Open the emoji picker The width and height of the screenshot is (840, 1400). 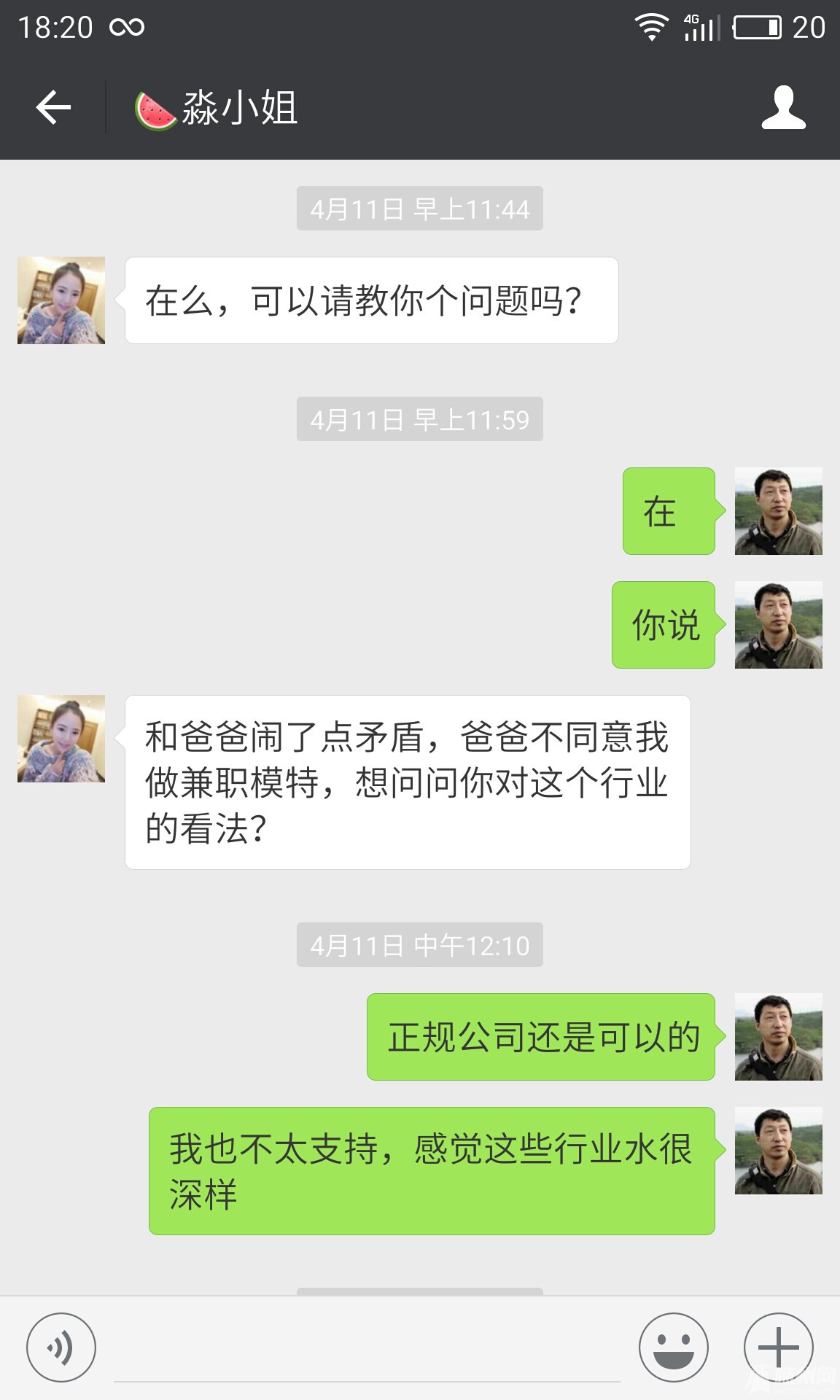pos(673,1347)
